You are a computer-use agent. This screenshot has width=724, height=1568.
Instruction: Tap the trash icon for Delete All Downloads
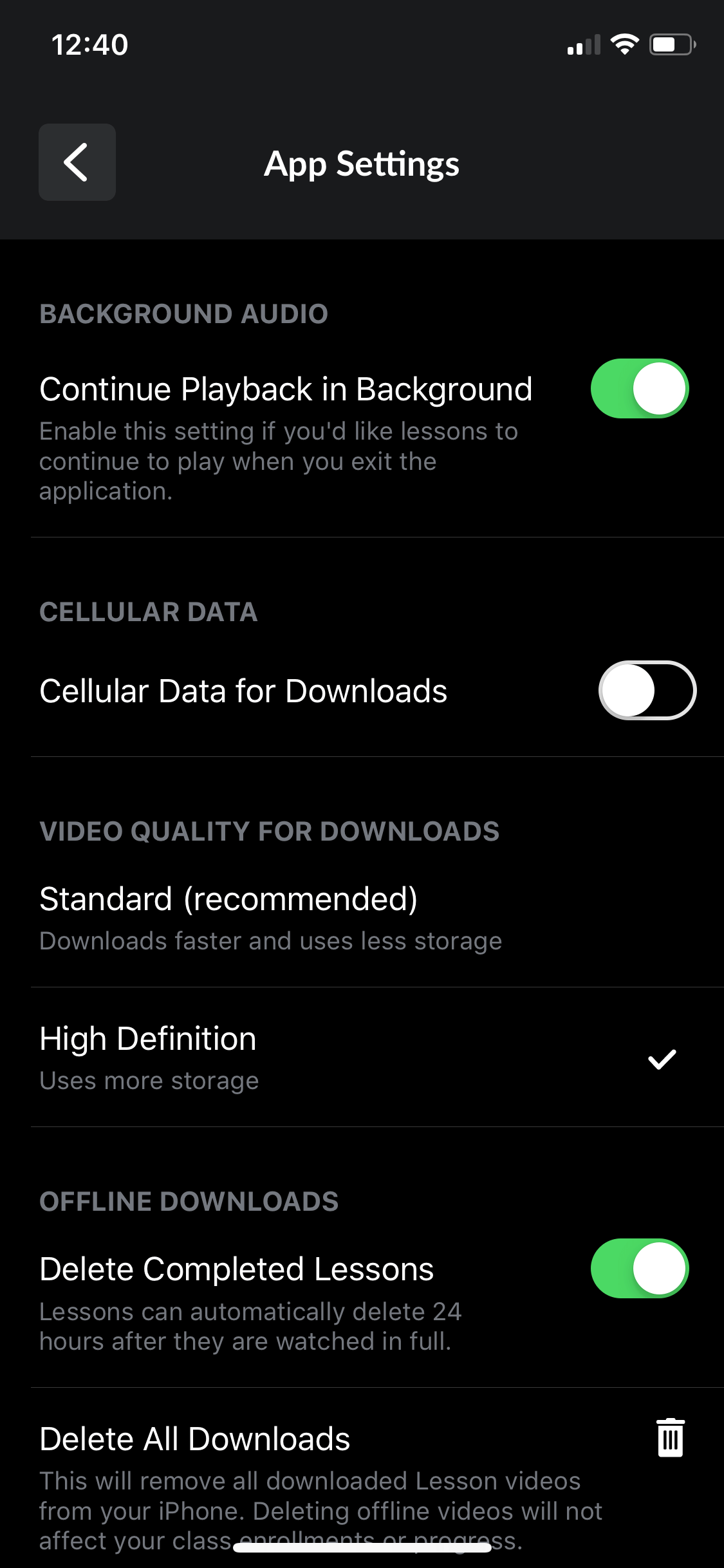coord(671,1437)
